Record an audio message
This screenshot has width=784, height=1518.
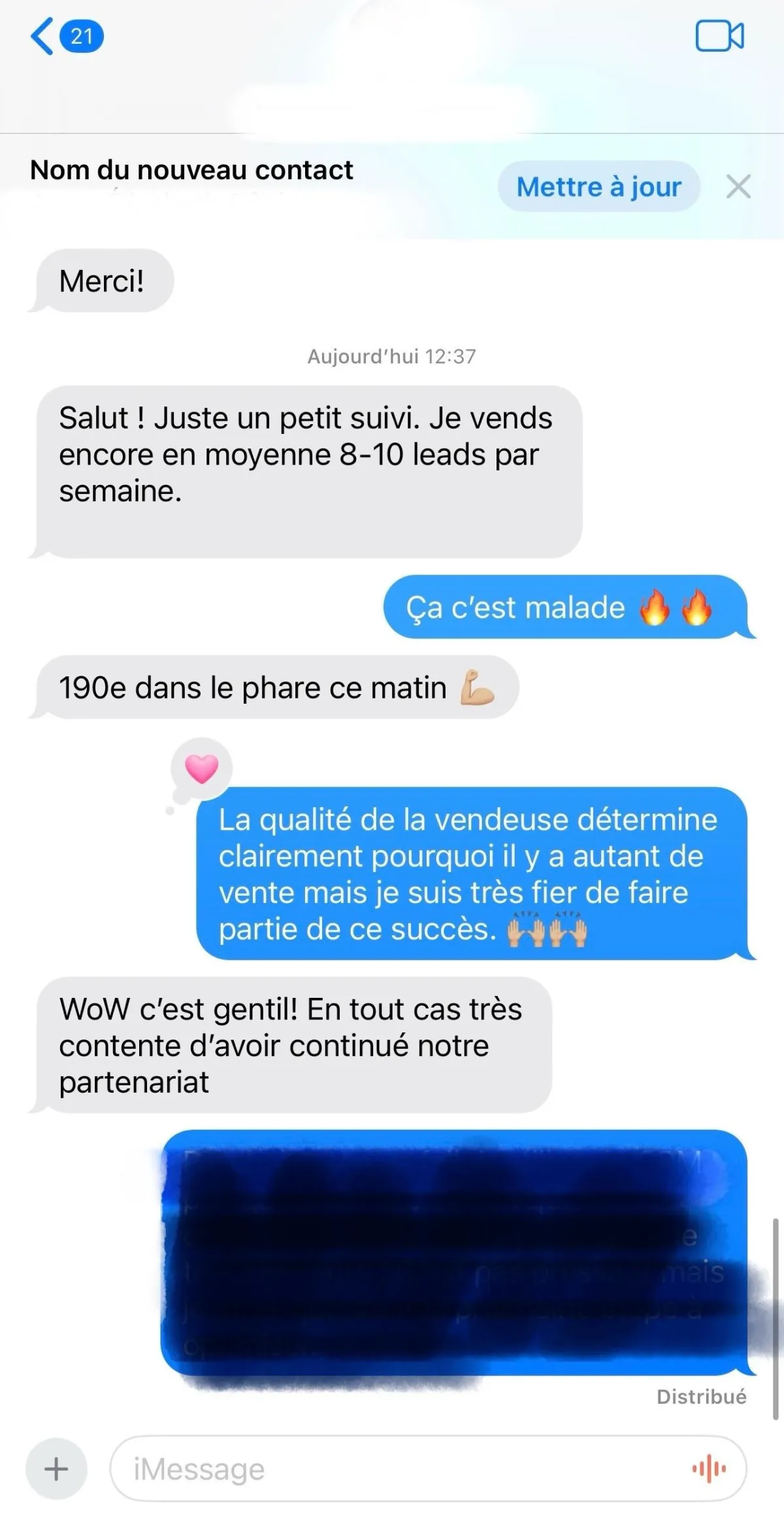(x=709, y=1469)
